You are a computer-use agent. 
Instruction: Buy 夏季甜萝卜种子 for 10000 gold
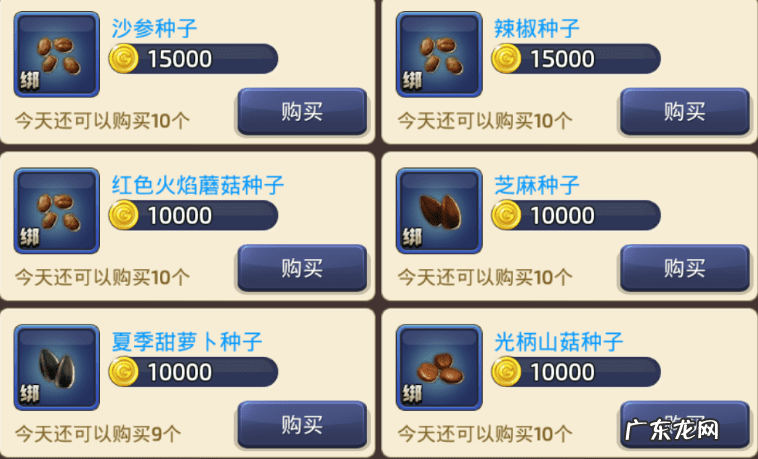[x=301, y=424]
